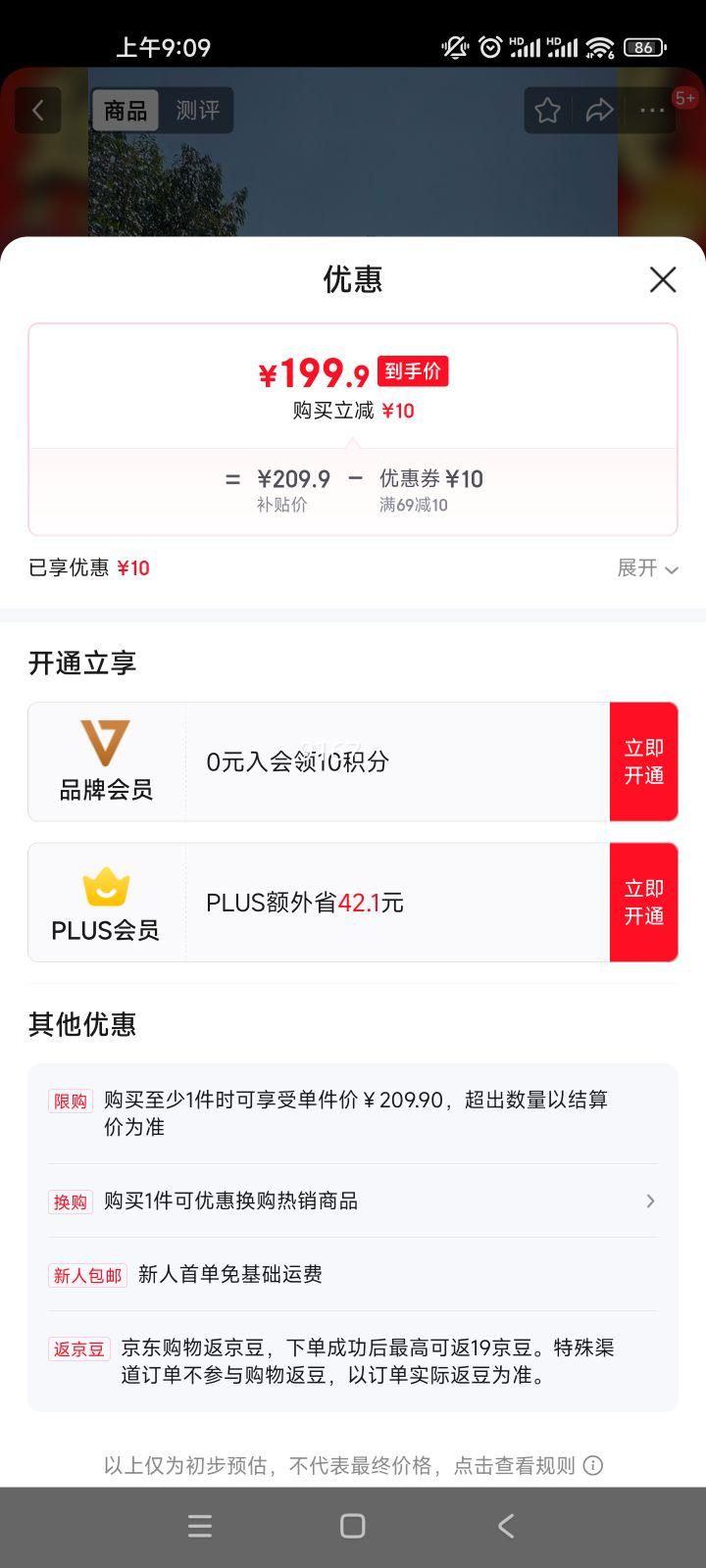
Task: View the rules via 点击查看规则 info icon
Action: click(x=593, y=1465)
